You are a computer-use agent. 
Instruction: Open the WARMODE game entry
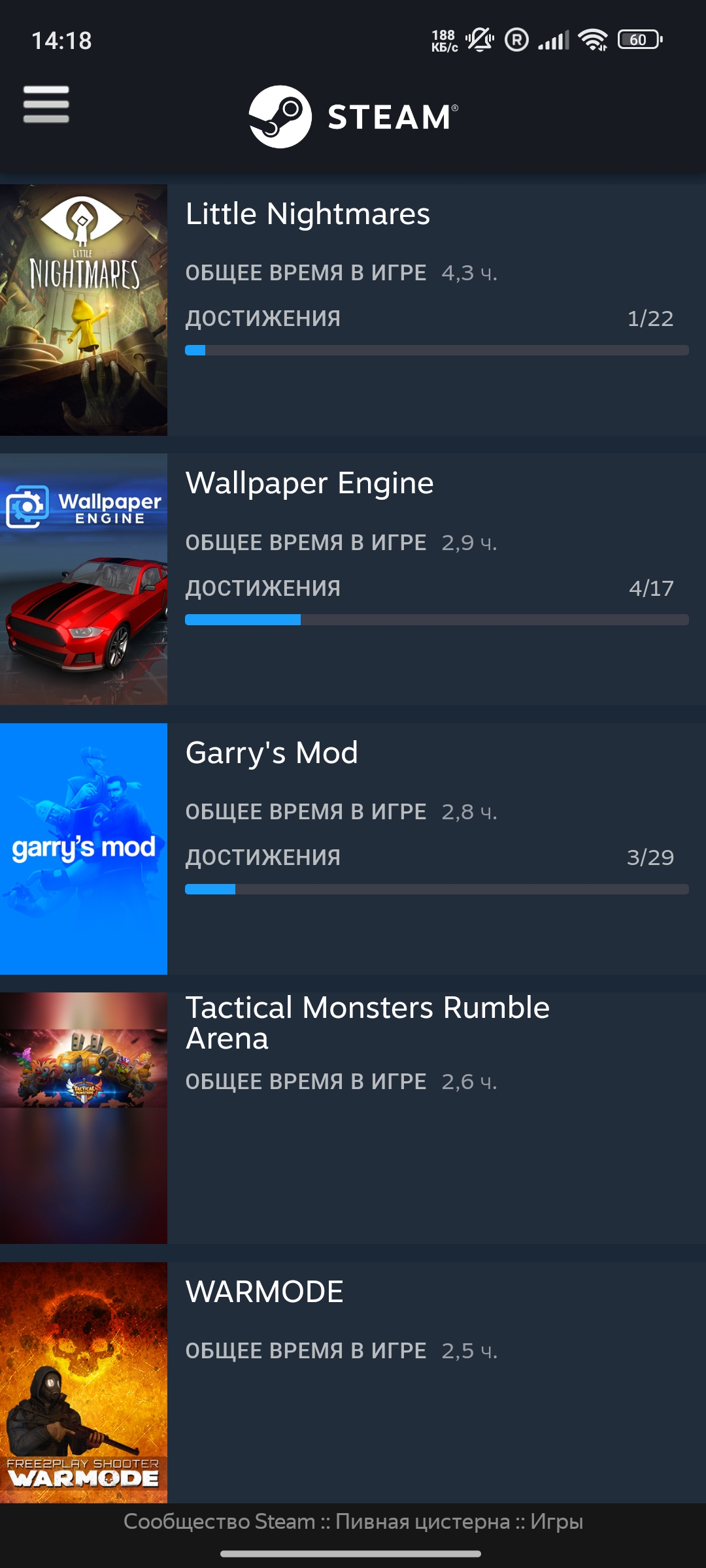tap(353, 1382)
